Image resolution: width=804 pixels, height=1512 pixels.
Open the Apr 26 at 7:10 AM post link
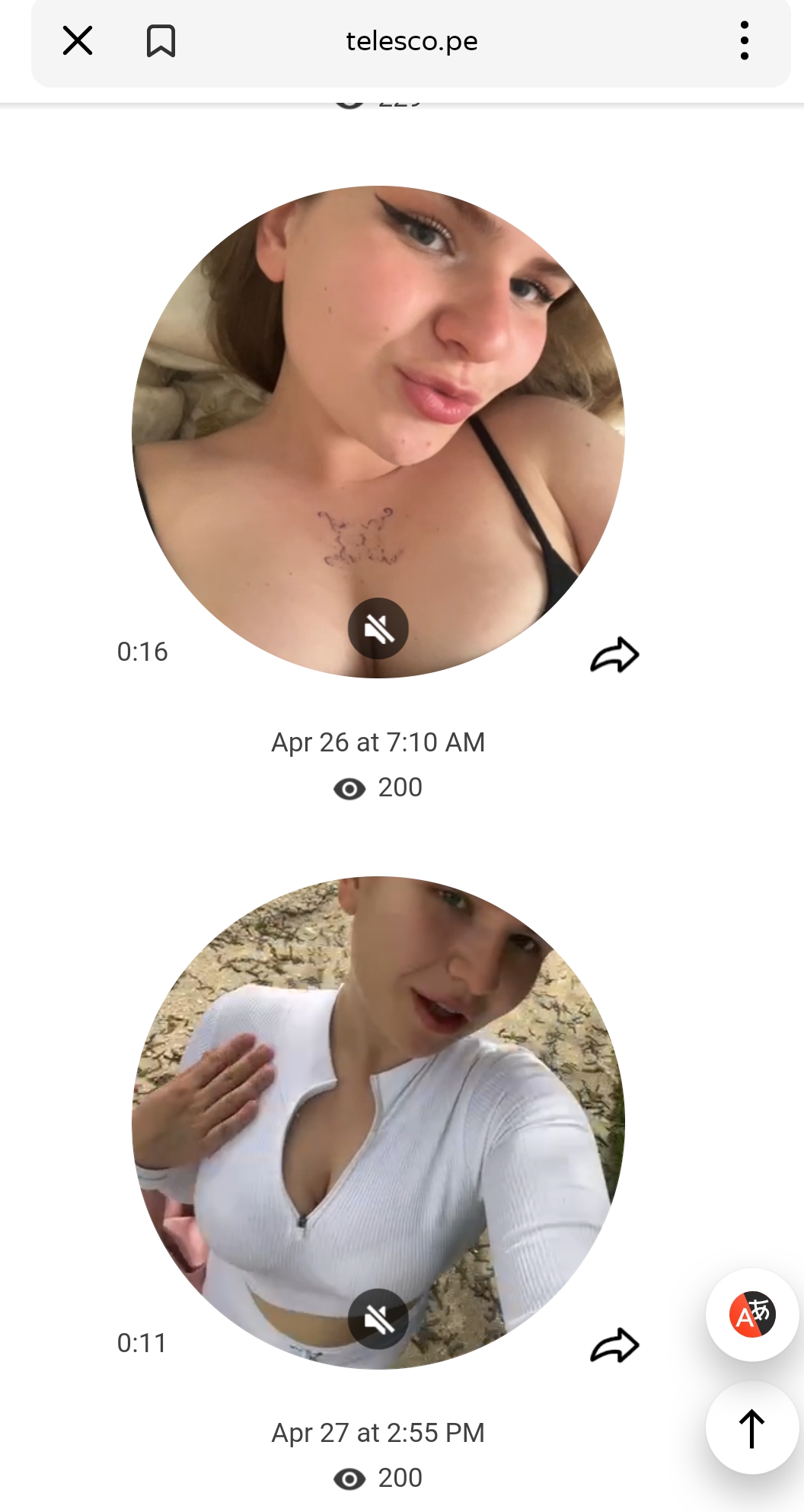point(378,742)
